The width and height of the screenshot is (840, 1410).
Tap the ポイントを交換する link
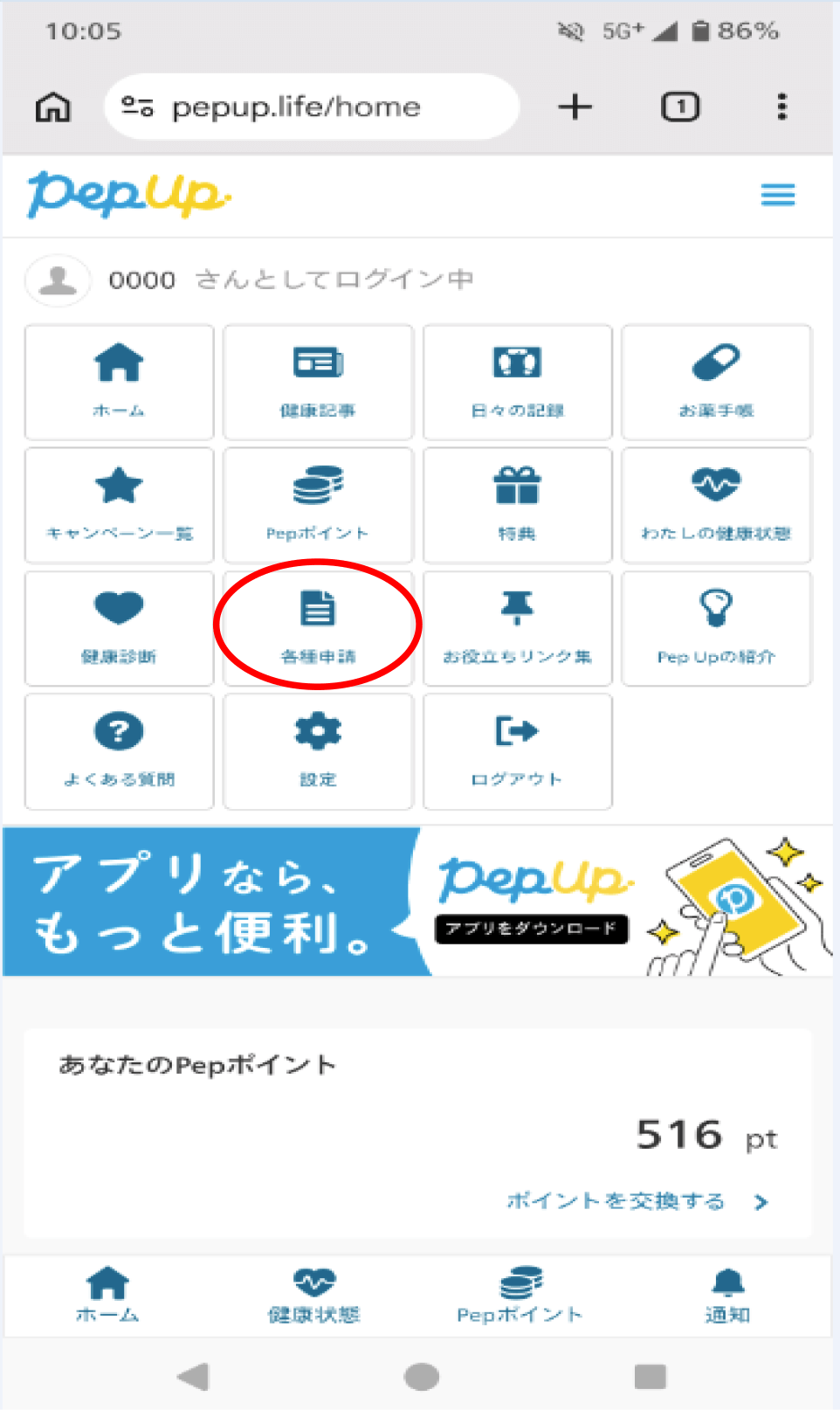coord(637,1201)
